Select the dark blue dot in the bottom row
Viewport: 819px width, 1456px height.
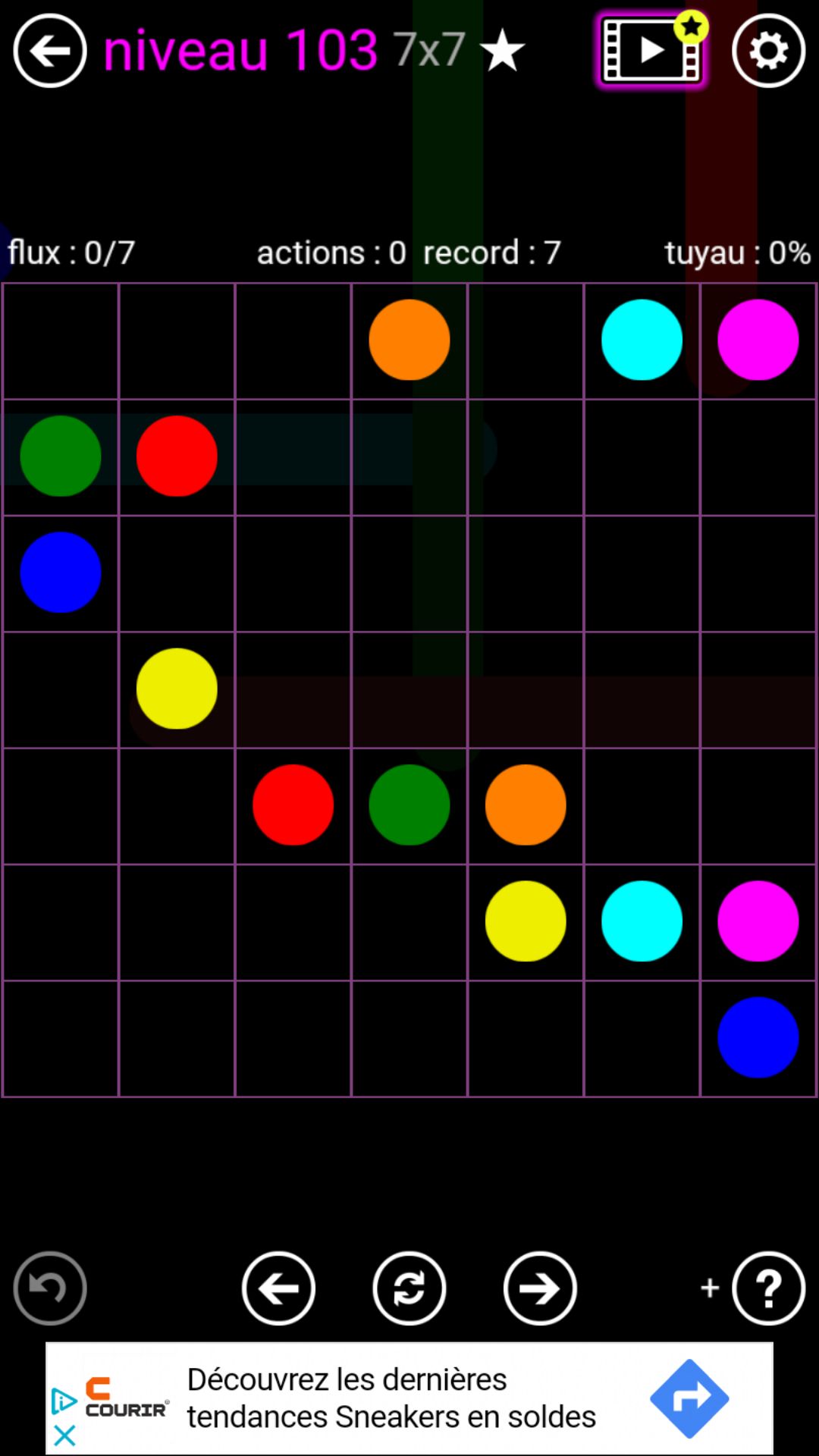[x=758, y=1037]
